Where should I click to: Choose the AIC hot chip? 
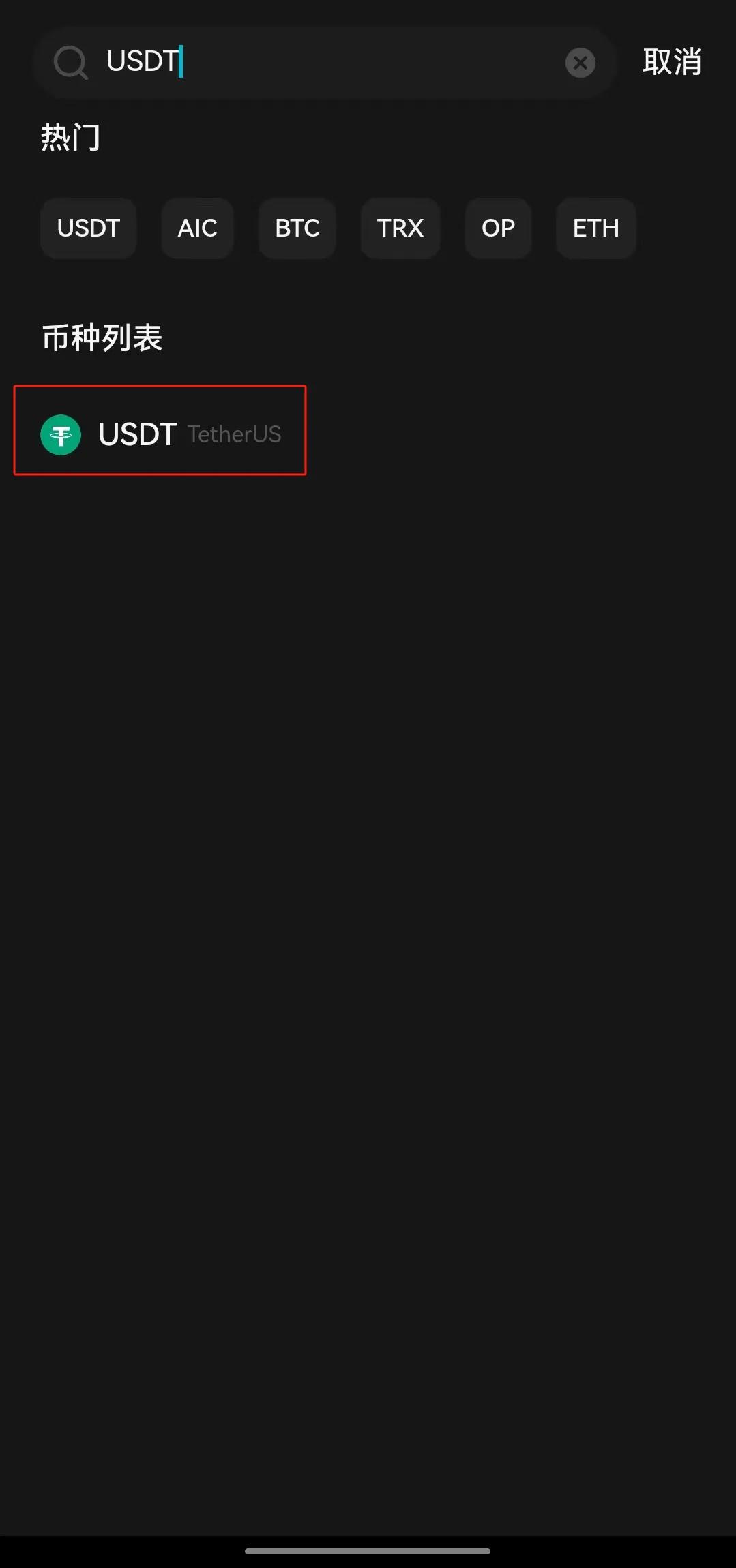click(x=197, y=228)
